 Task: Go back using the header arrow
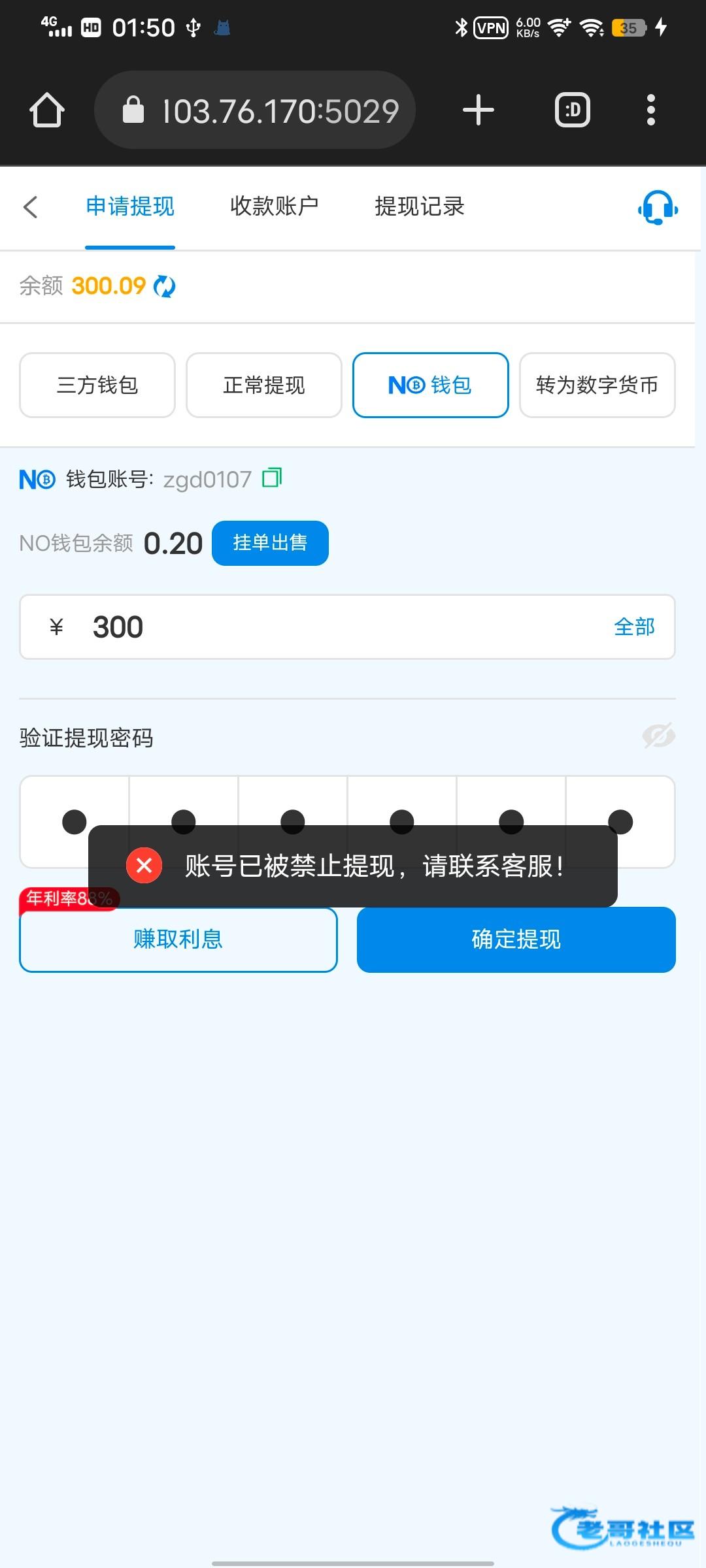tap(30, 207)
